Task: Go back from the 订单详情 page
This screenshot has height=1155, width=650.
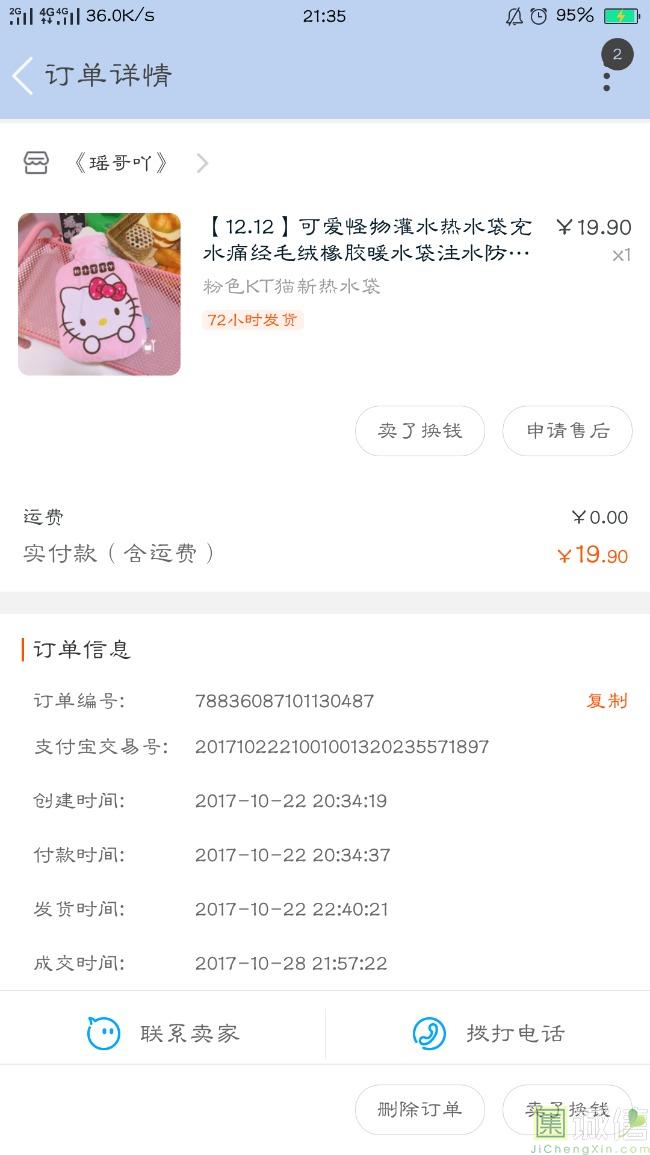Action: [23, 75]
